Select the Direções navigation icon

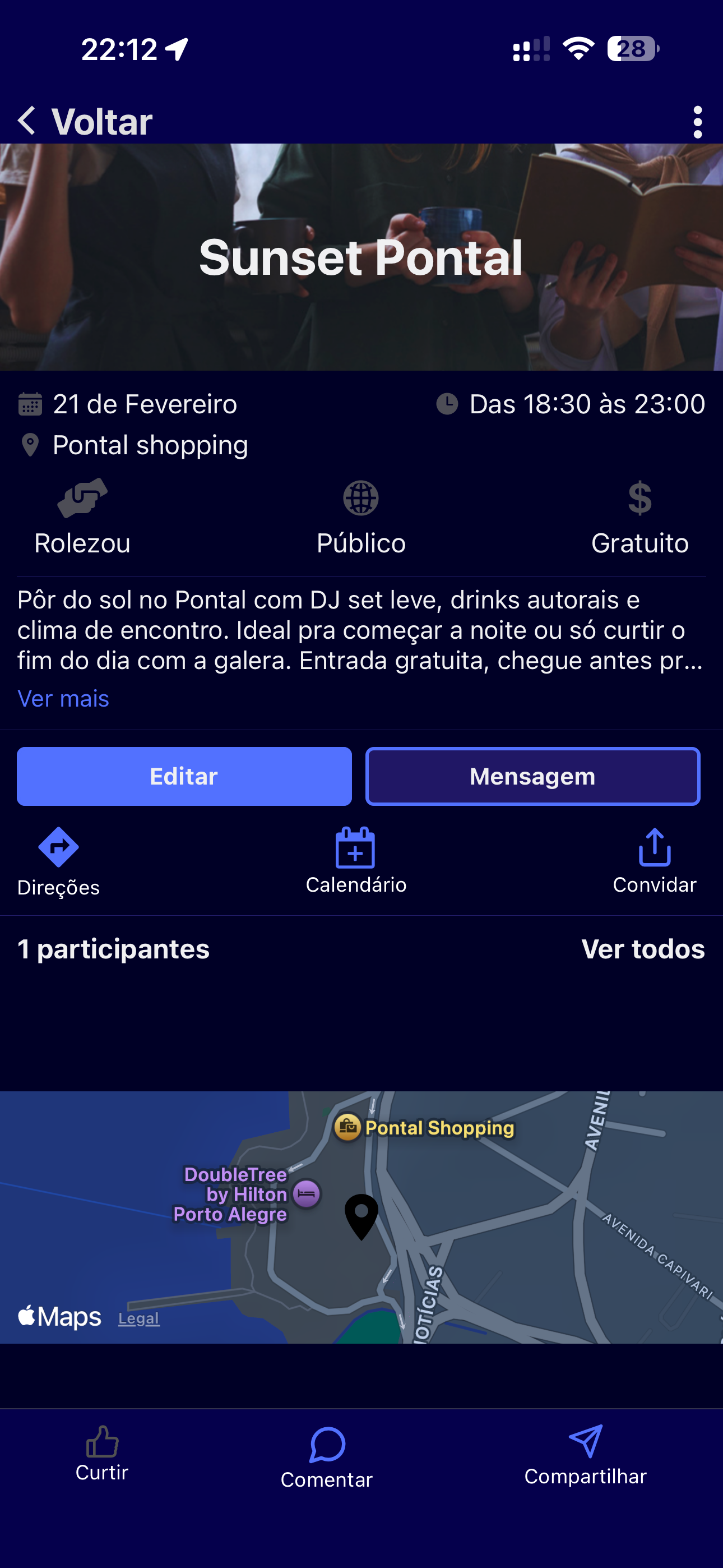point(58,846)
